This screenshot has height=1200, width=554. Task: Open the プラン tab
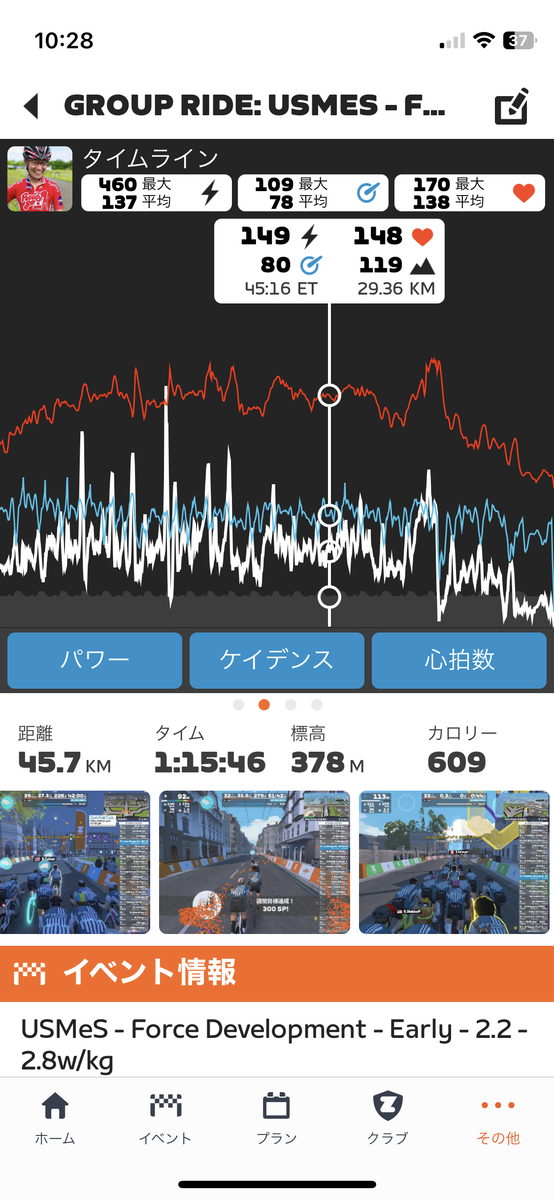click(x=276, y=1118)
